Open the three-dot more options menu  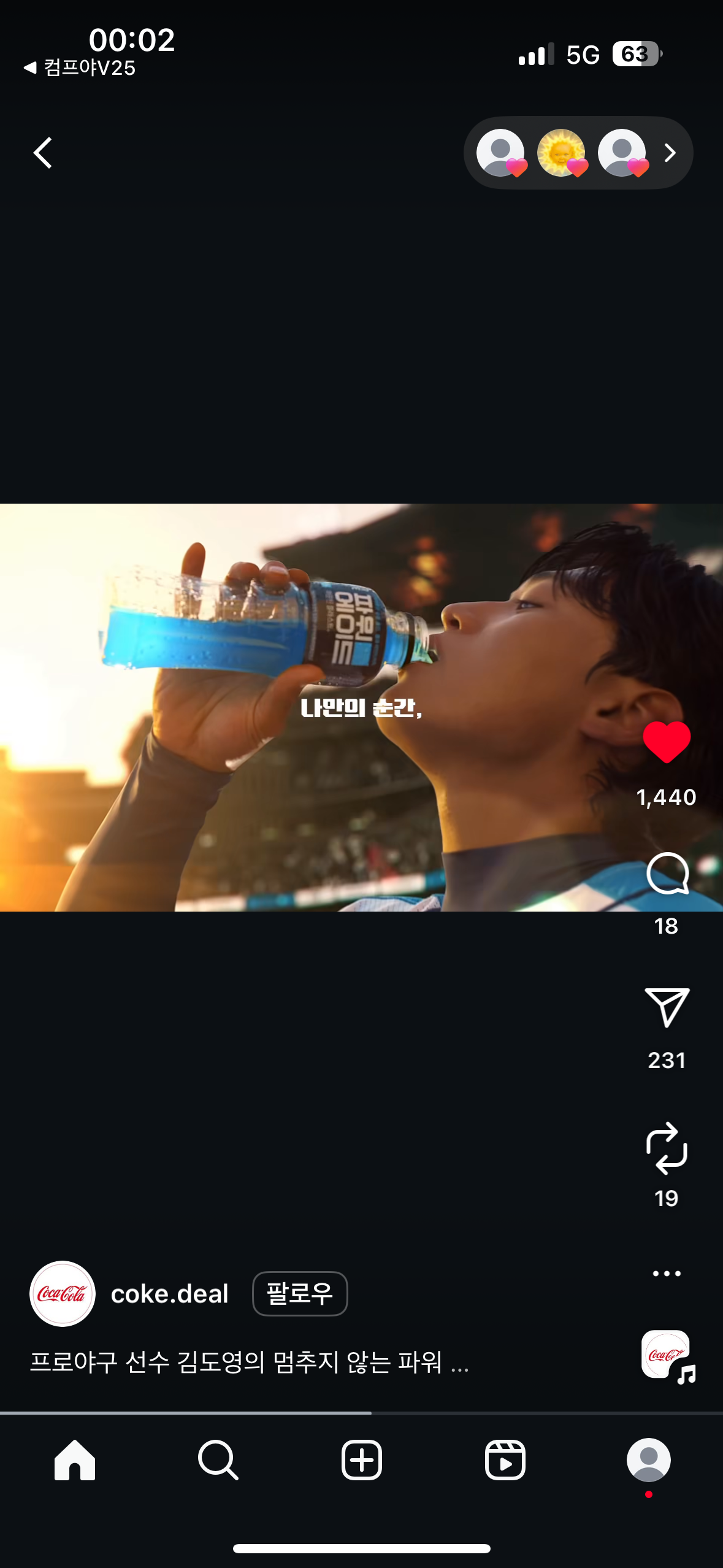(x=667, y=1274)
